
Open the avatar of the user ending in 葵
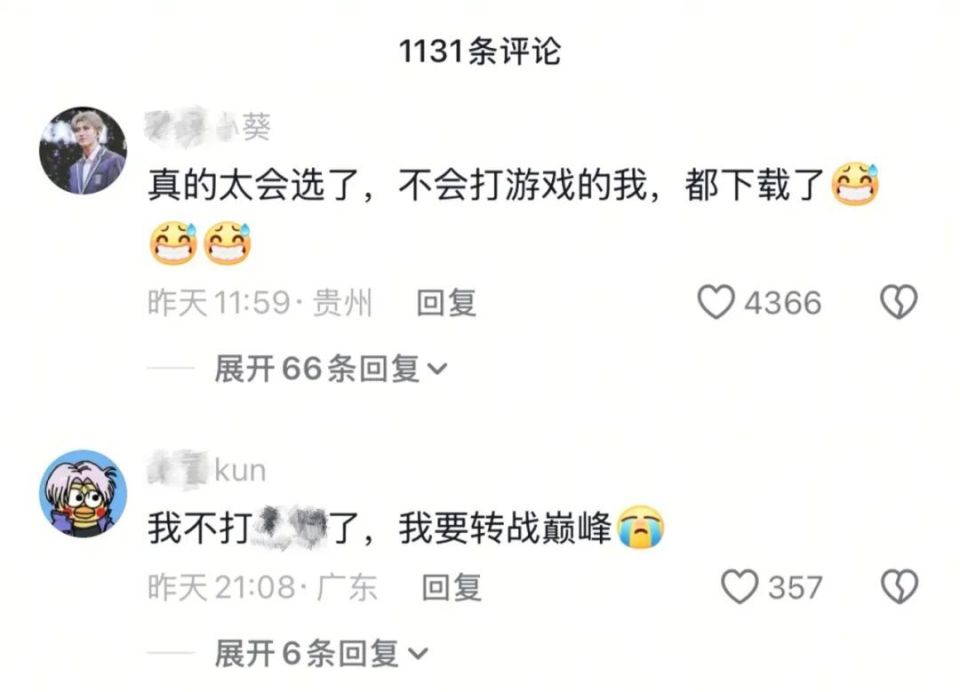(x=83, y=151)
